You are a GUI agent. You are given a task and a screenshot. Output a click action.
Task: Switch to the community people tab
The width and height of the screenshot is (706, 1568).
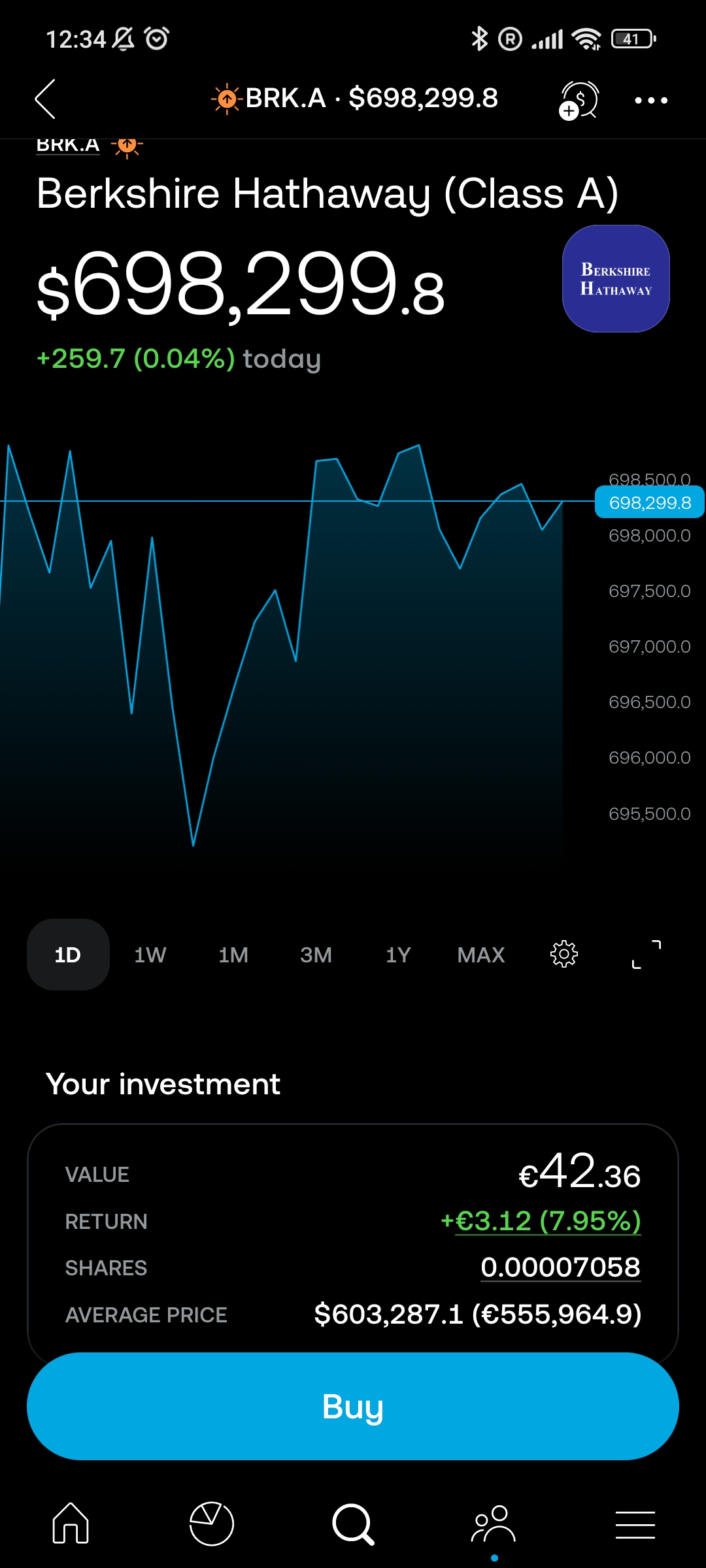pos(494,1524)
